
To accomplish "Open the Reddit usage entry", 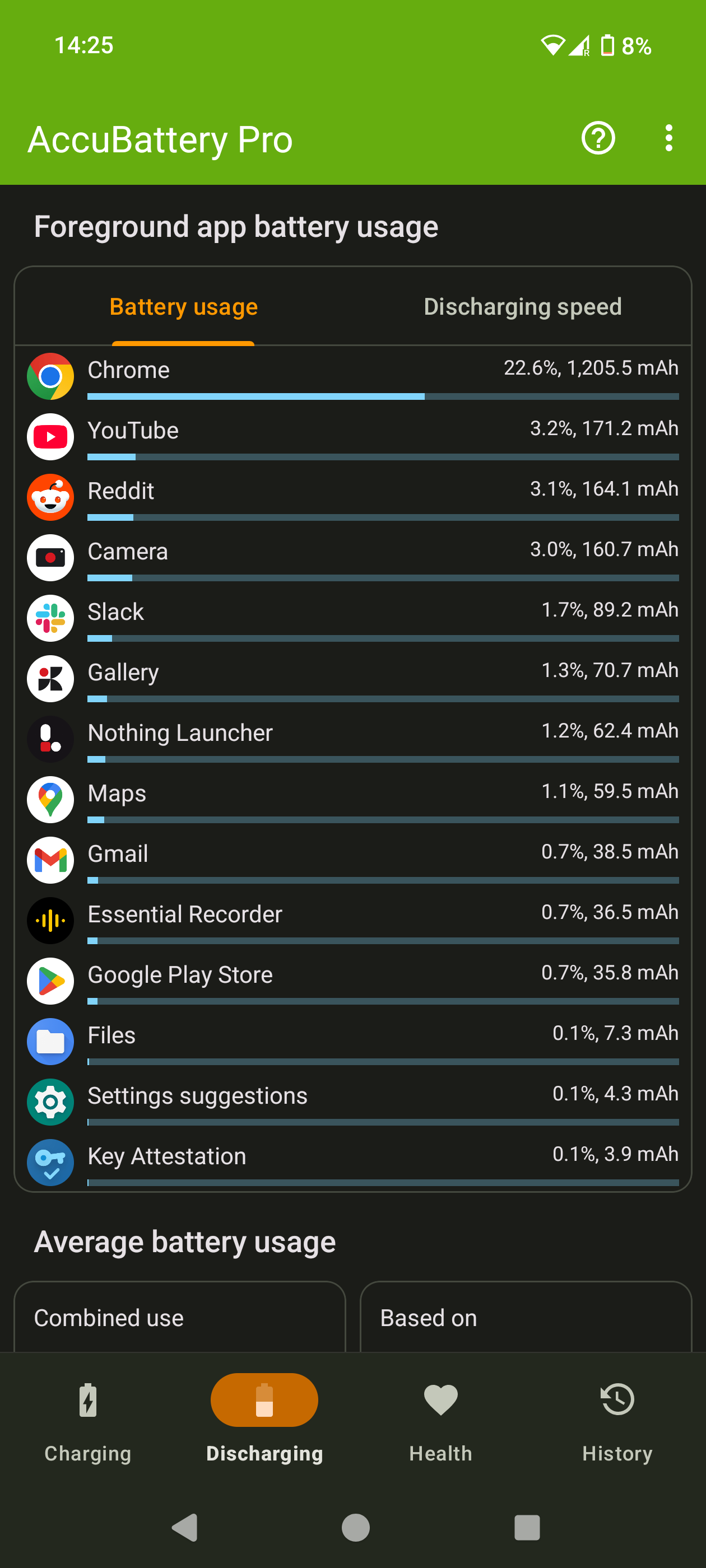I will click(x=352, y=496).
